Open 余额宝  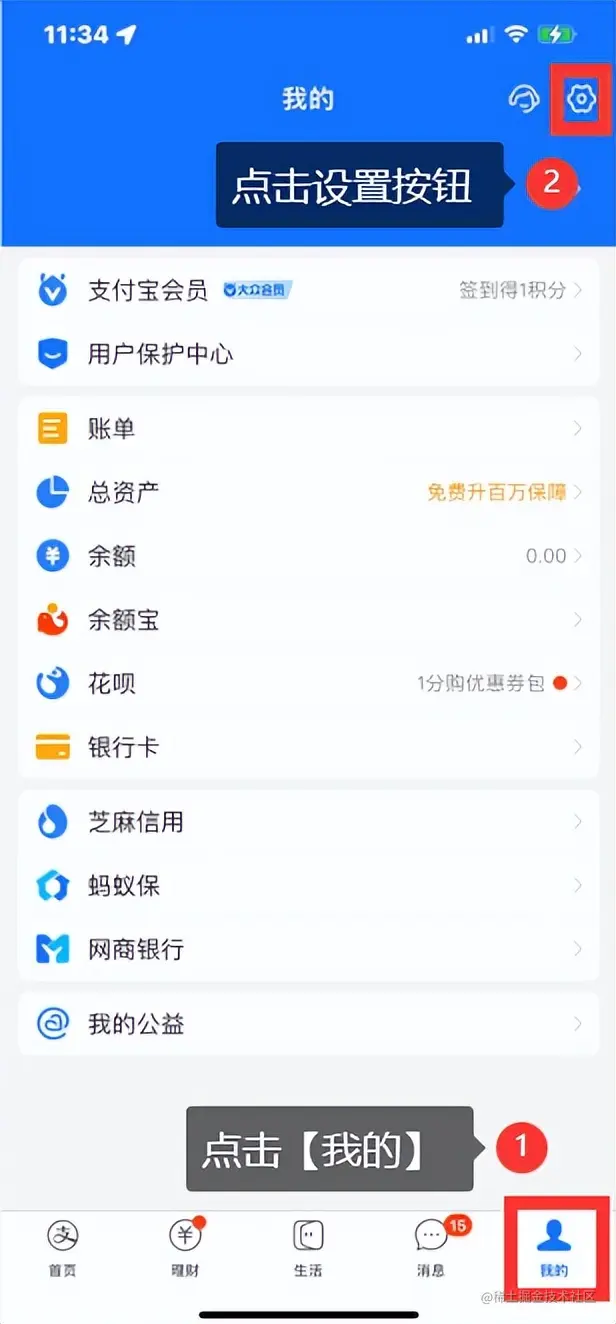[308, 620]
